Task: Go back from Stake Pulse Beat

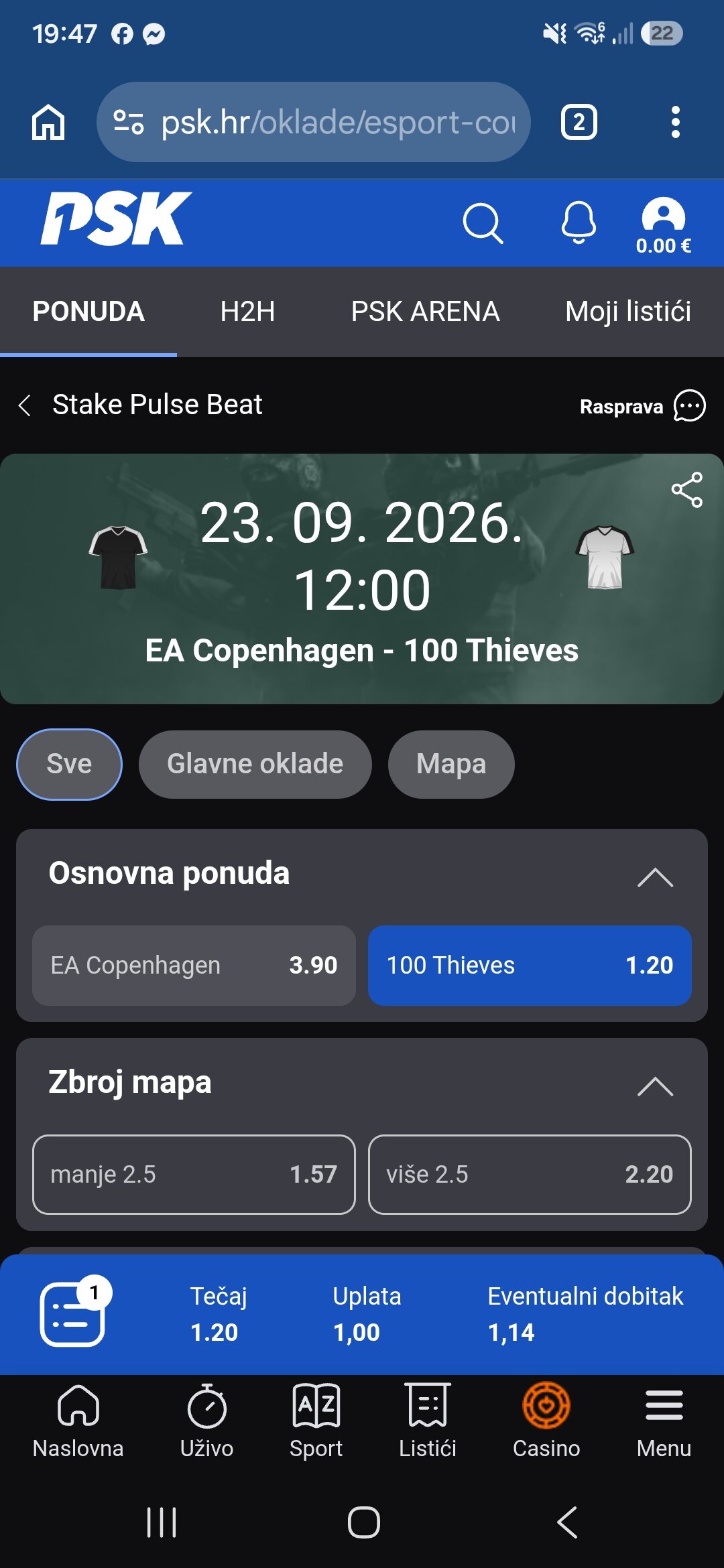Action: pos(25,405)
